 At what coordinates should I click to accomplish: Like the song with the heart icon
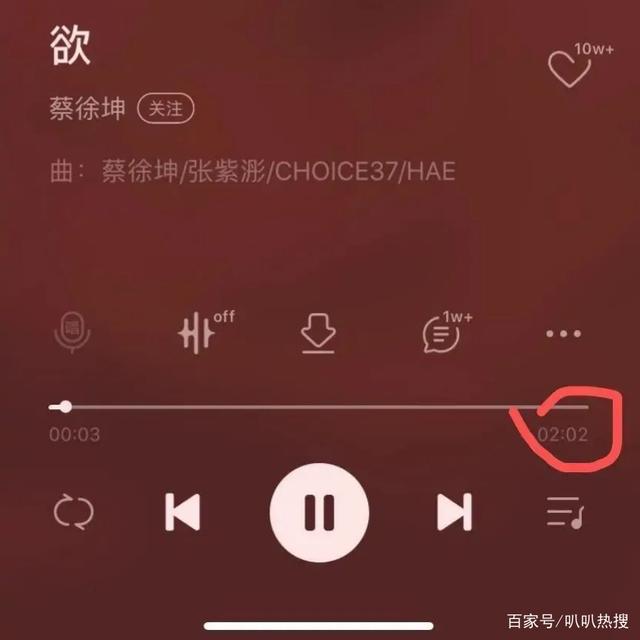(x=569, y=70)
